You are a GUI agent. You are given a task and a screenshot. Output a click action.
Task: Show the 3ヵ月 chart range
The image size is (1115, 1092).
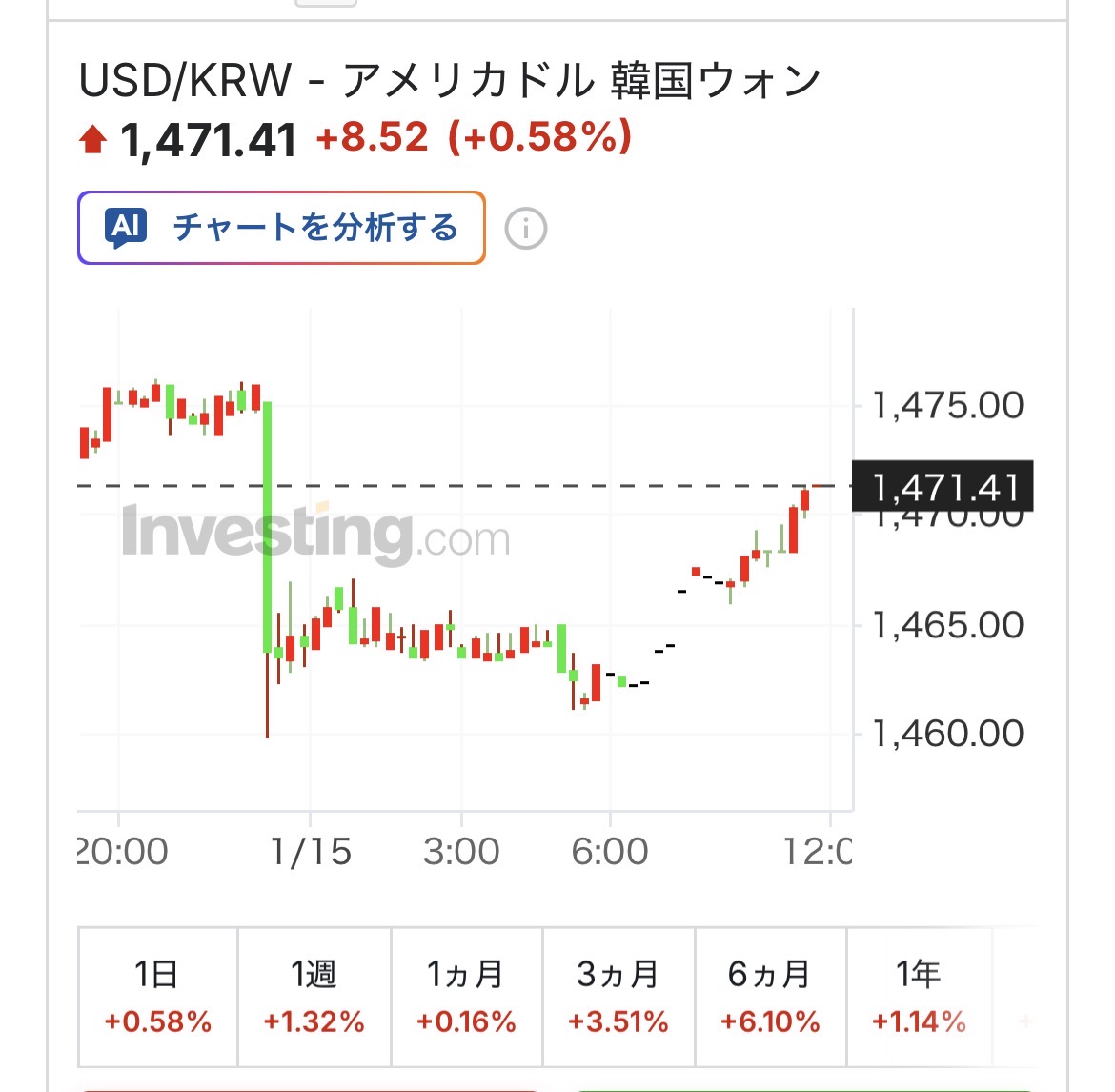[619, 997]
